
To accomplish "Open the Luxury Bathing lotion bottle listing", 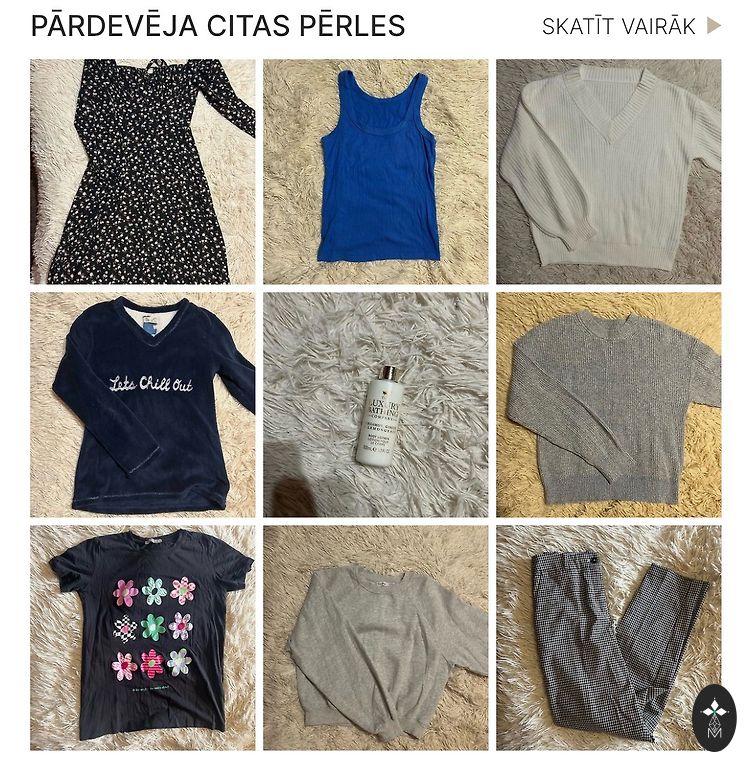I will click(x=376, y=404).
